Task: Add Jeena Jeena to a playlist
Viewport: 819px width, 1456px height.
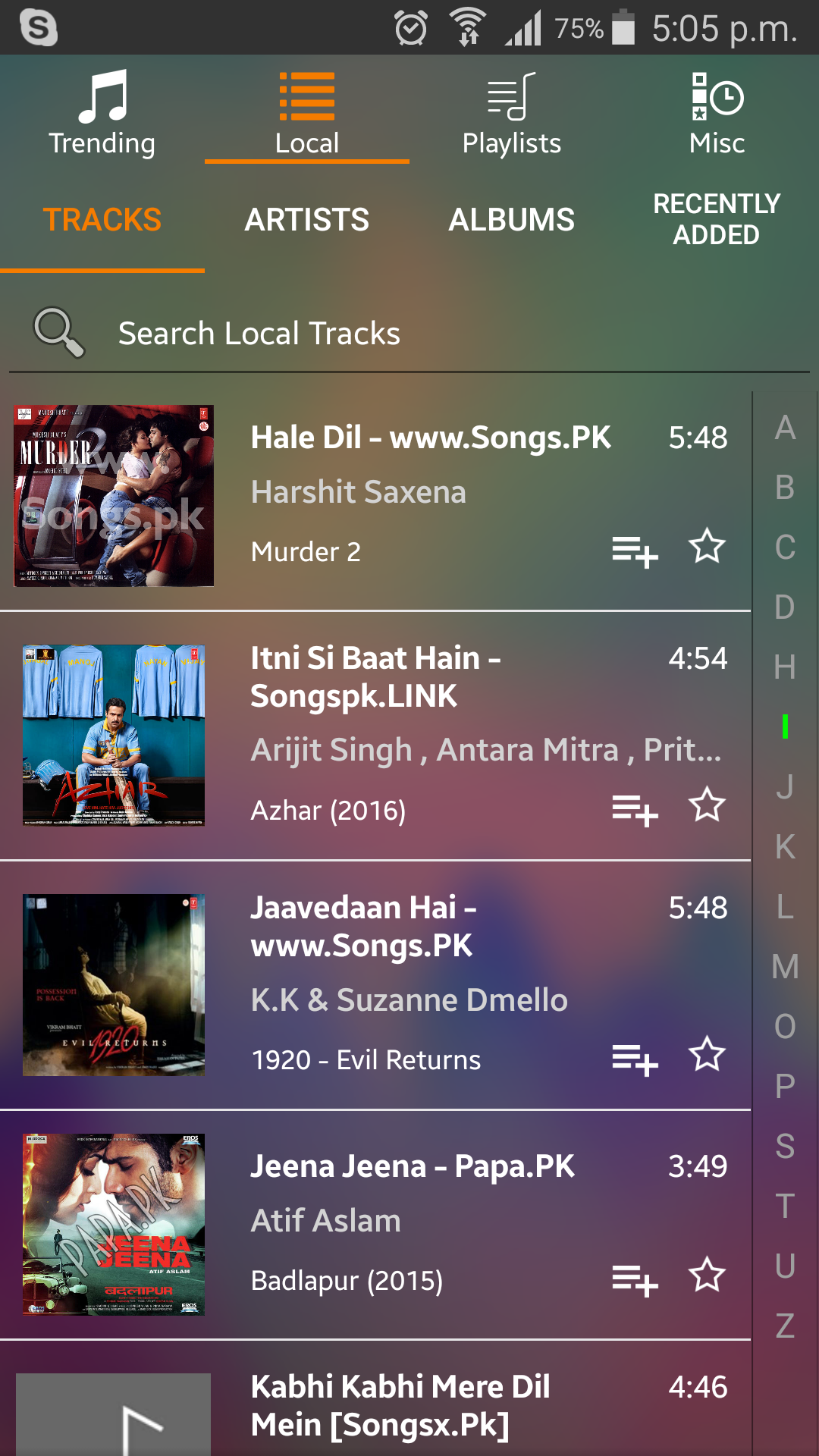Action: [634, 1280]
